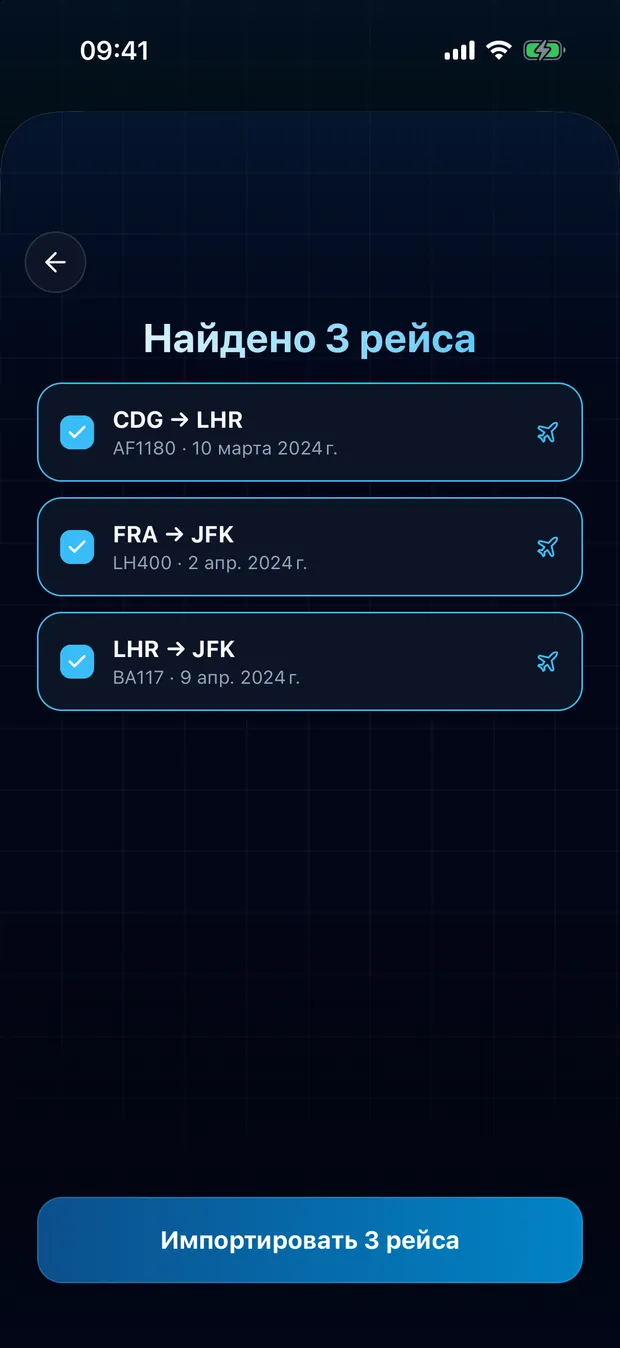This screenshot has width=620, height=1348.
Task: Go back with the arrow button
Action: click(55, 262)
